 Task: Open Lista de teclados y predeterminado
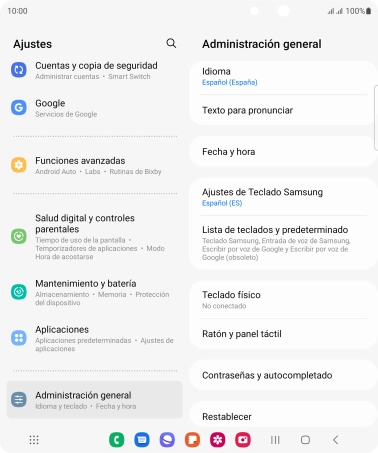pyautogui.click(x=283, y=243)
